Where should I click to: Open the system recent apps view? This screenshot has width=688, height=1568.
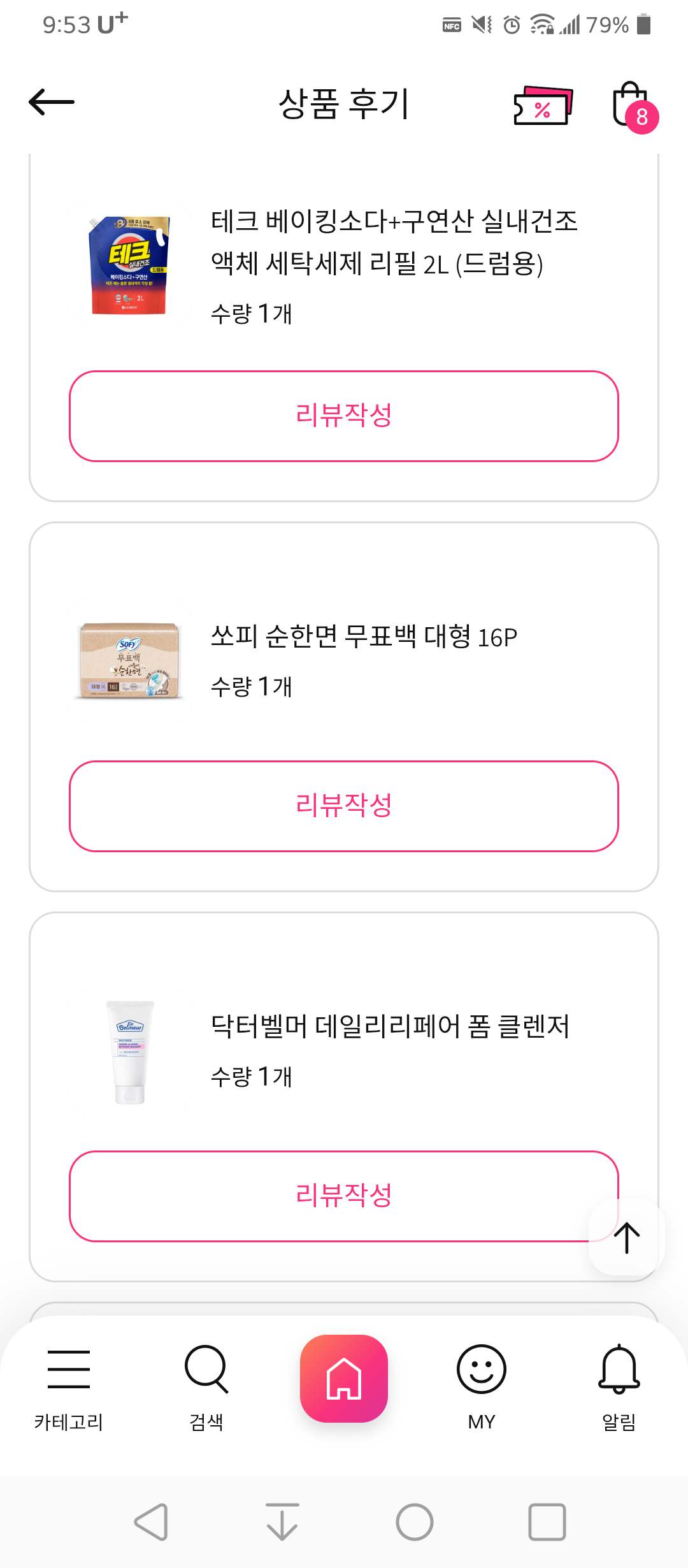coord(547,1522)
